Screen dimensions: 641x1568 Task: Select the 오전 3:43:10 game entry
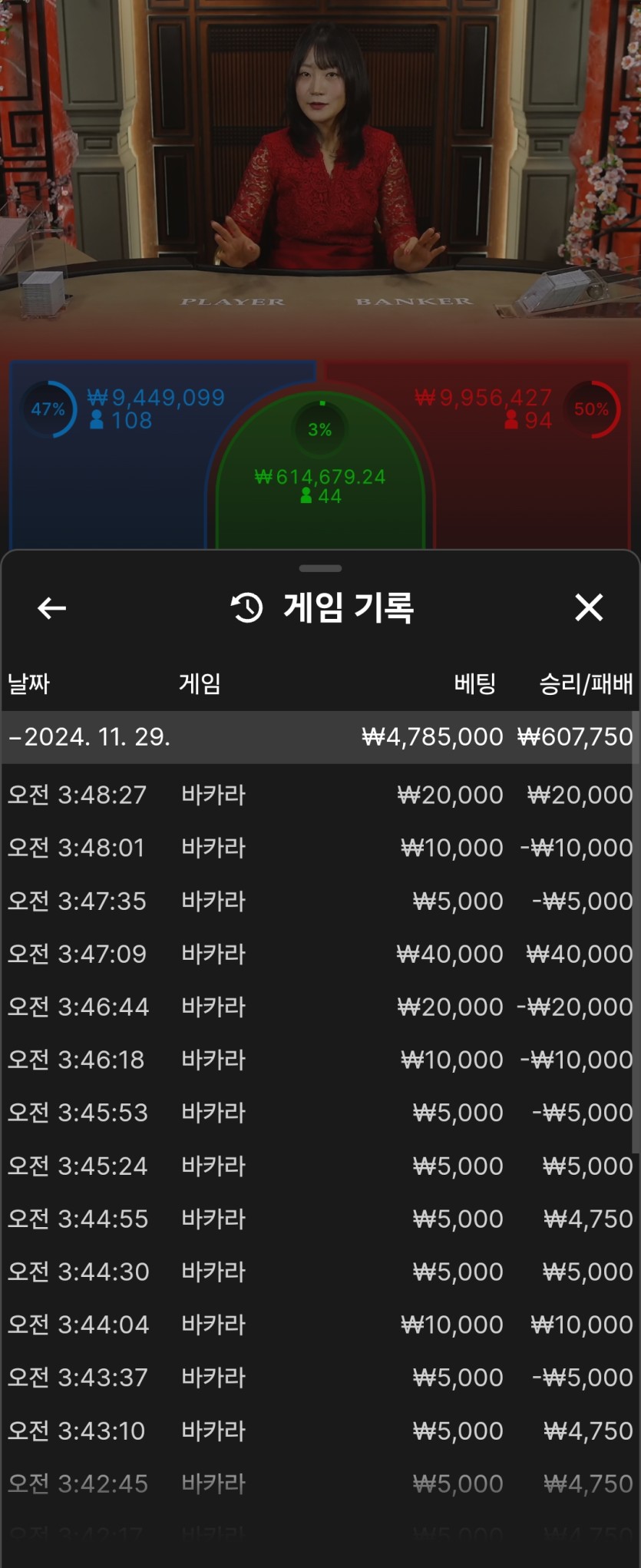tap(319, 1431)
